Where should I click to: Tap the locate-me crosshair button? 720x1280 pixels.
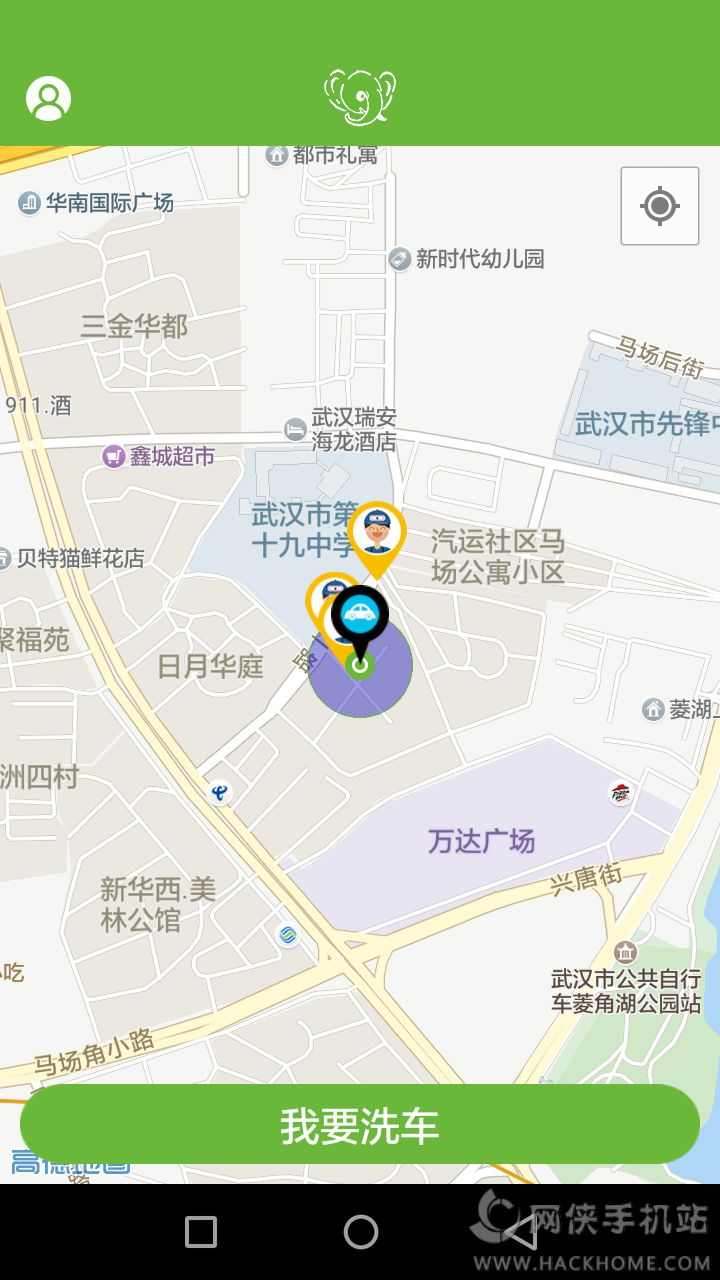pos(659,206)
